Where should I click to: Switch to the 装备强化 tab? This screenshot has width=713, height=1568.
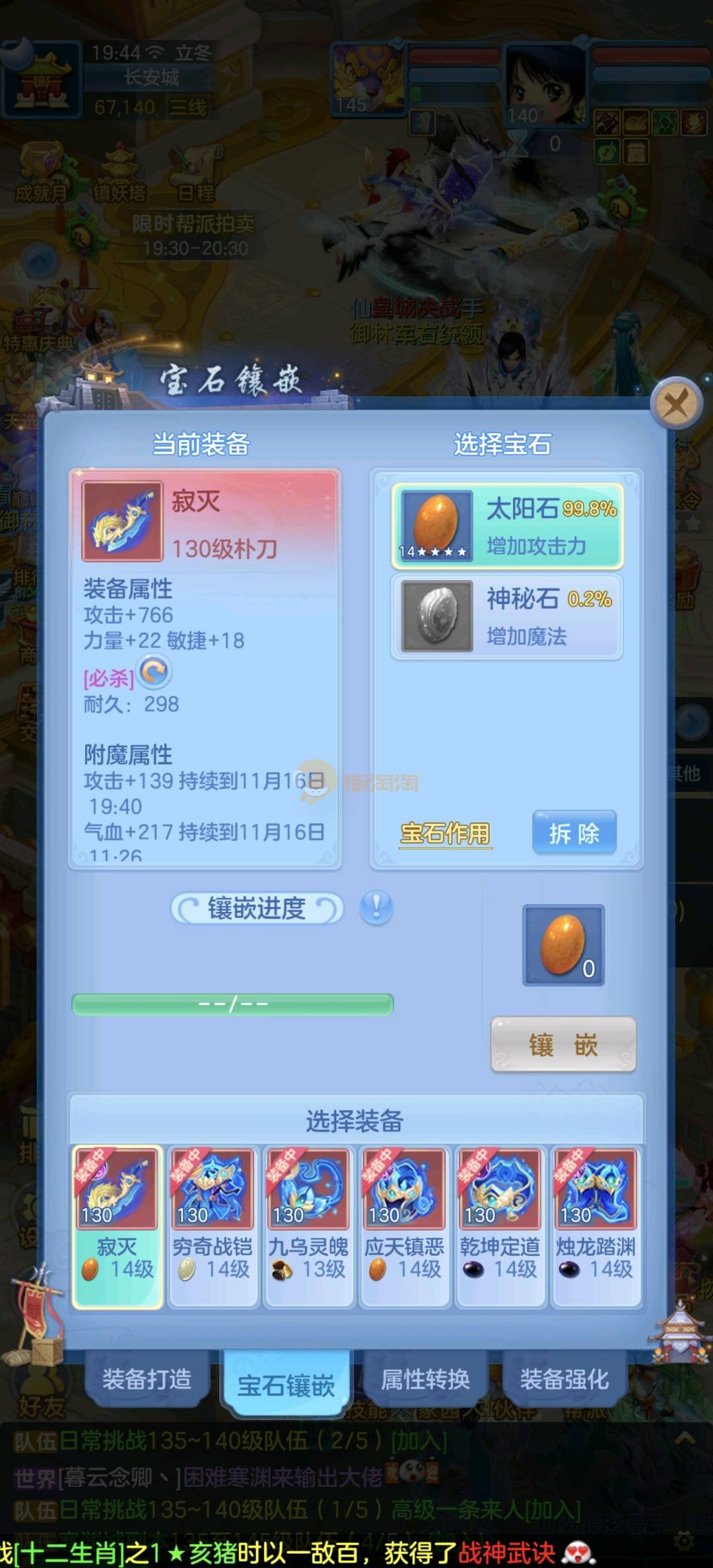click(564, 1379)
